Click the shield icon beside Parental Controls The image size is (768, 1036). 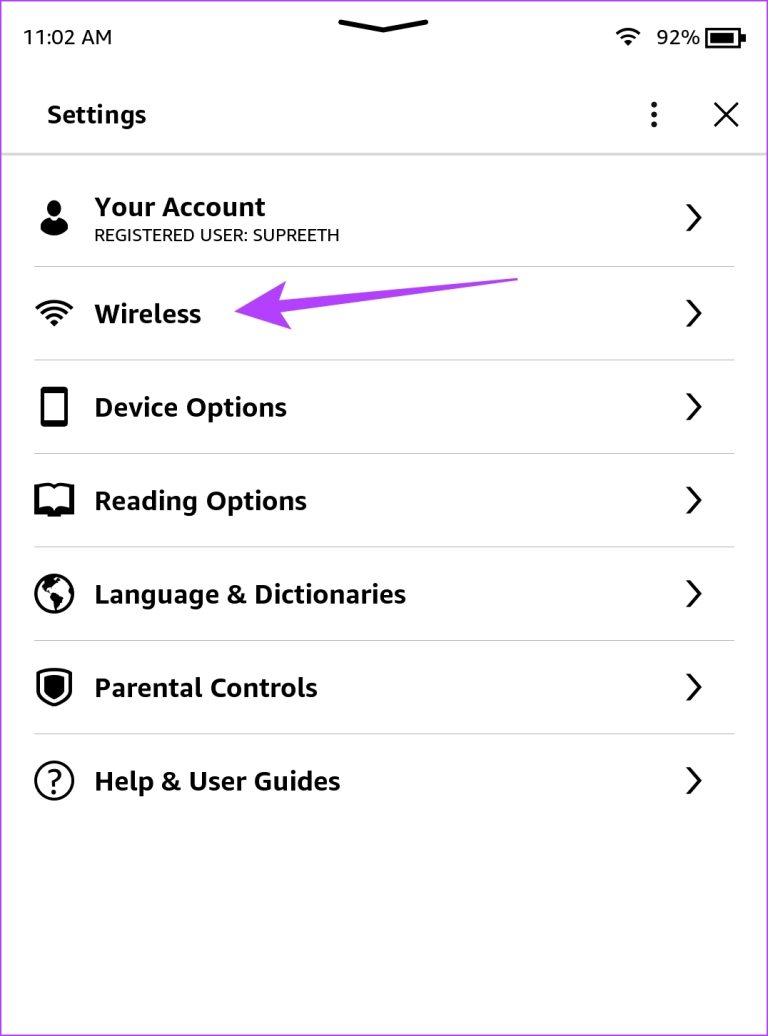(53, 687)
